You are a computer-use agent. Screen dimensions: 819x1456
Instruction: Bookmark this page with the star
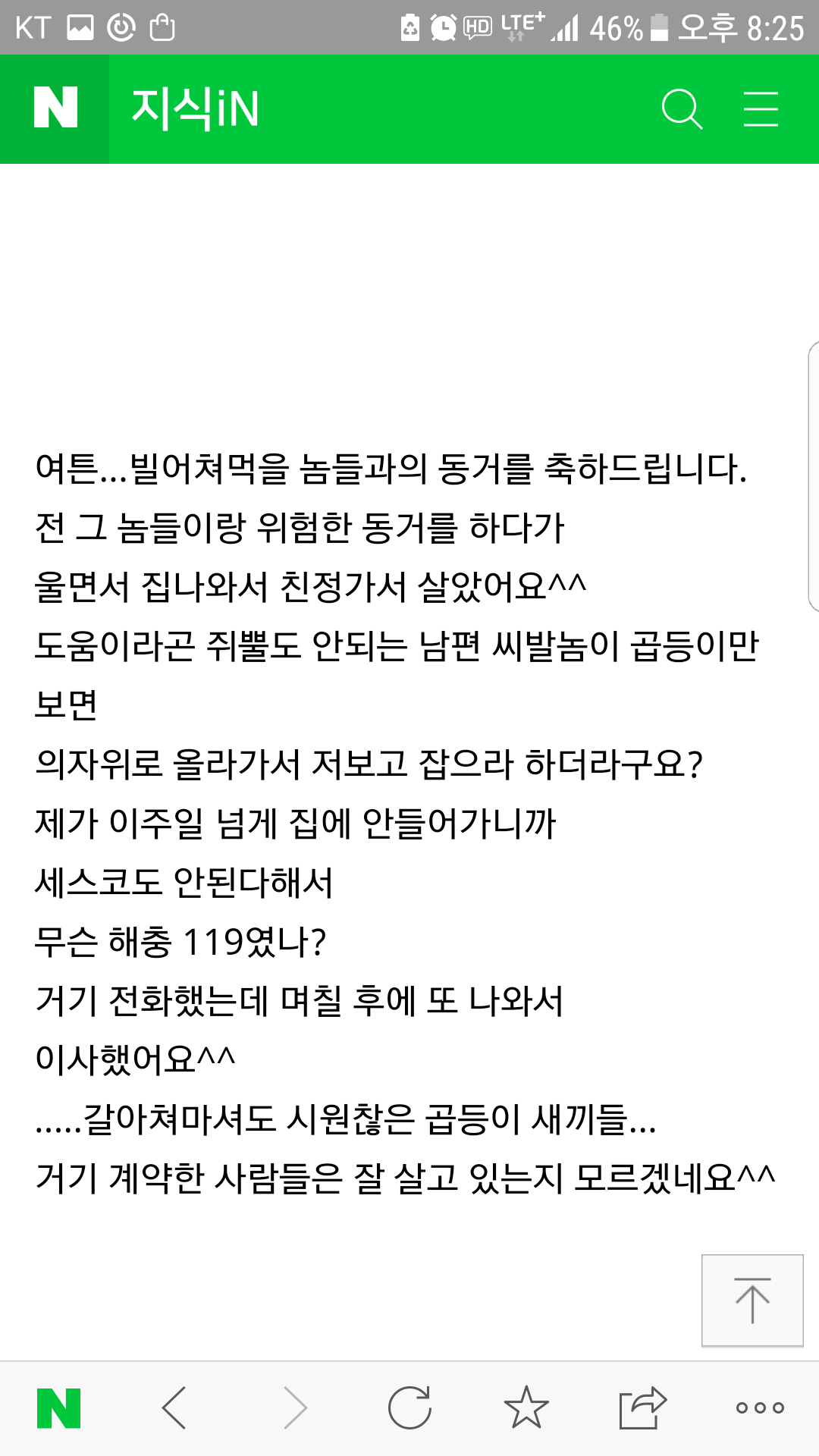[x=526, y=1407]
